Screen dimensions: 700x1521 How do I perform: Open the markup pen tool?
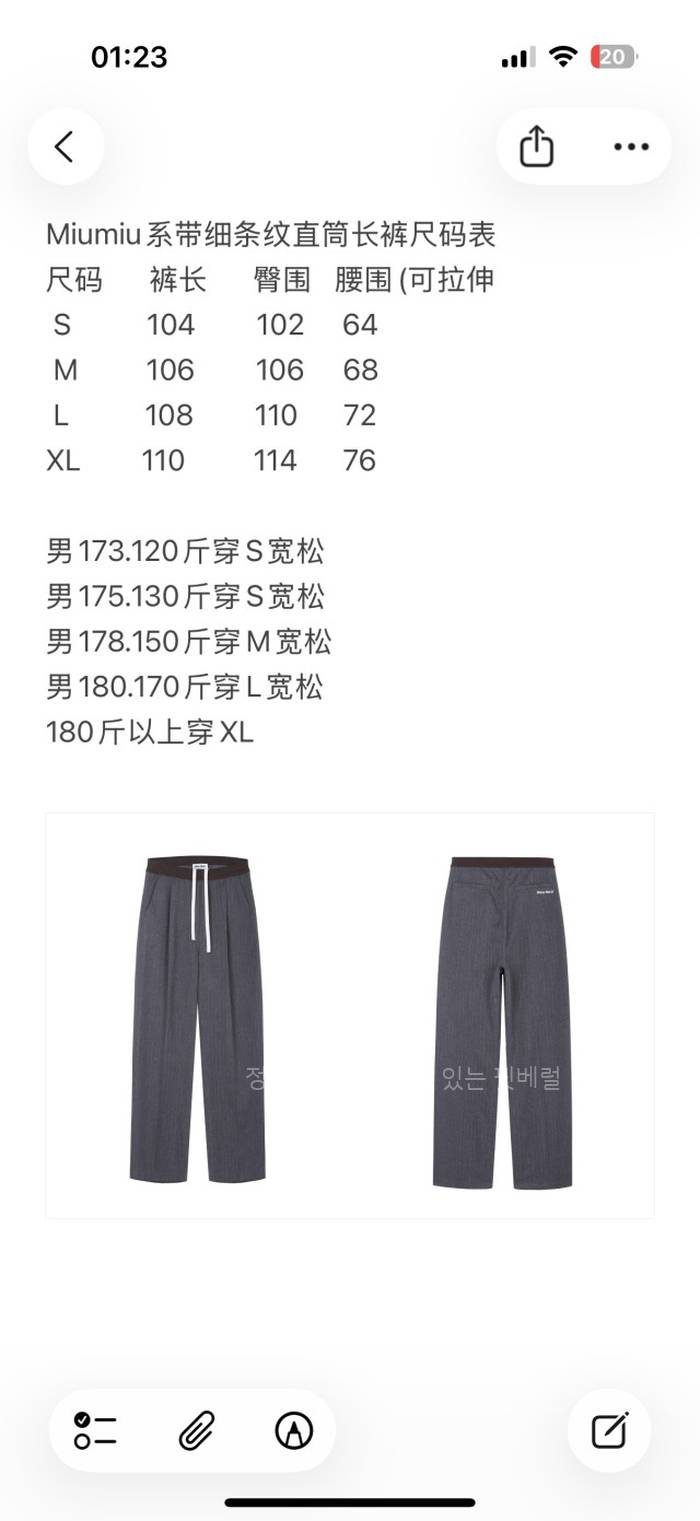293,1431
